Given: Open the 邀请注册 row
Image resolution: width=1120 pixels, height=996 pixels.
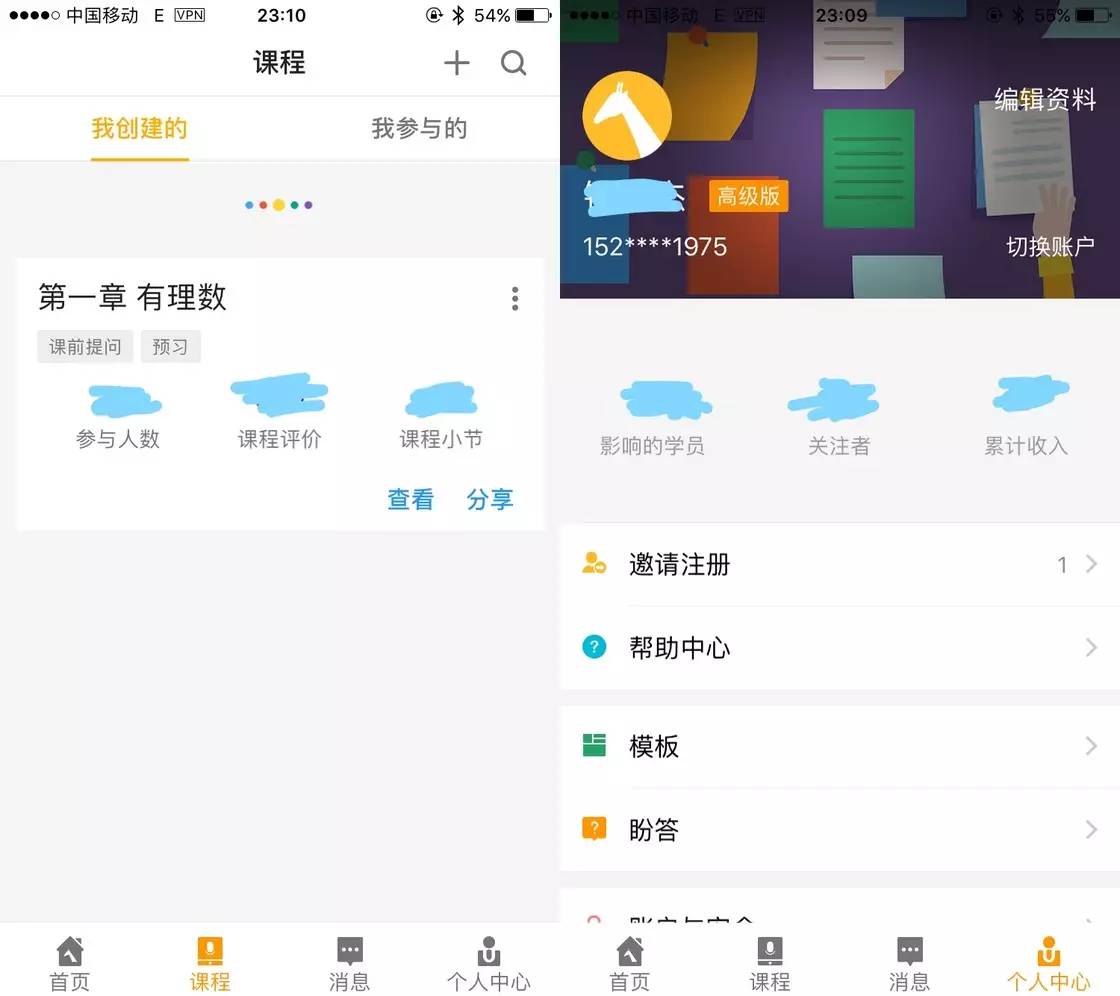Looking at the screenshot, I should click(840, 565).
